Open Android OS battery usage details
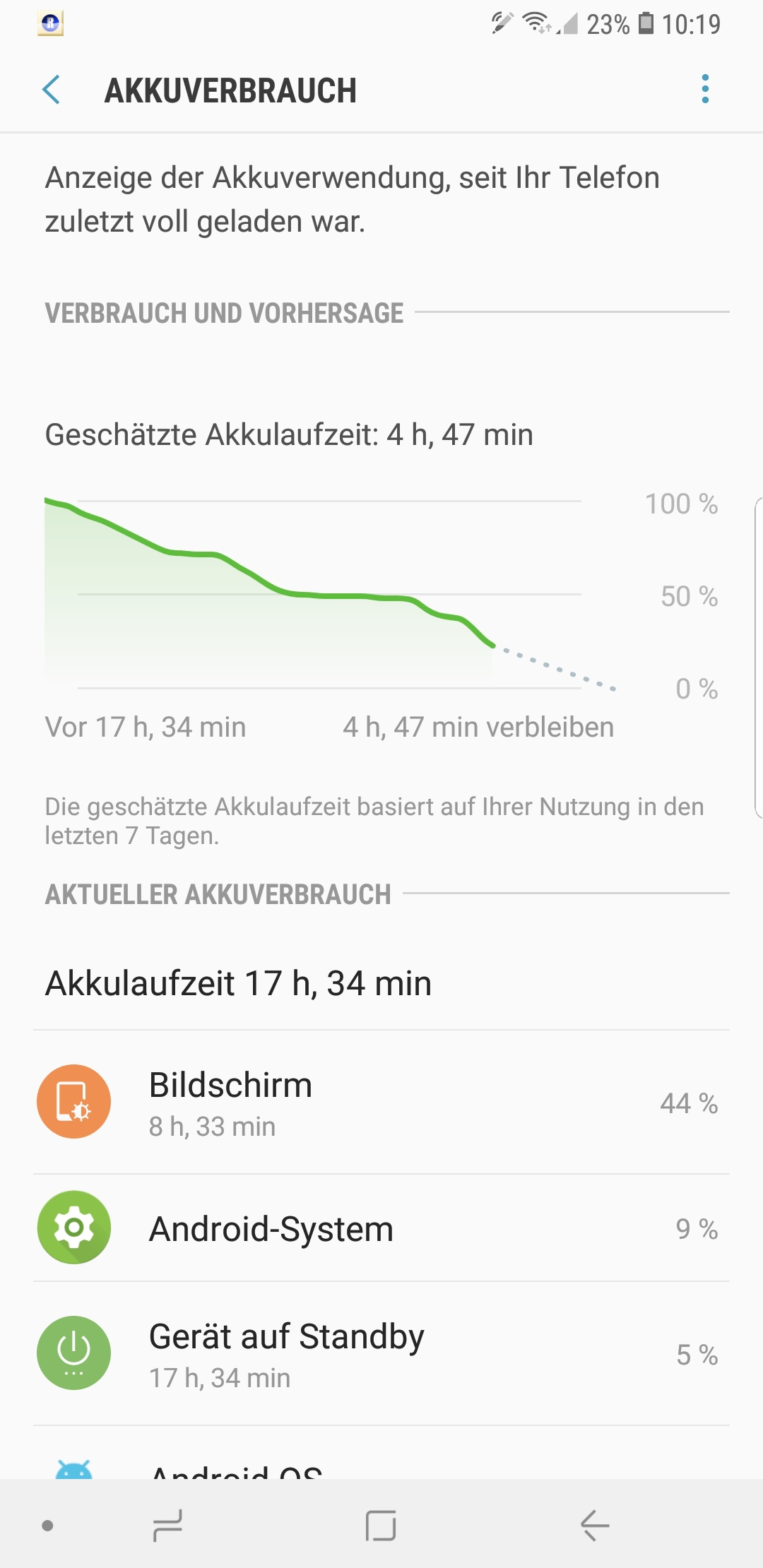The height and width of the screenshot is (1568, 763). (x=237, y=1468)
